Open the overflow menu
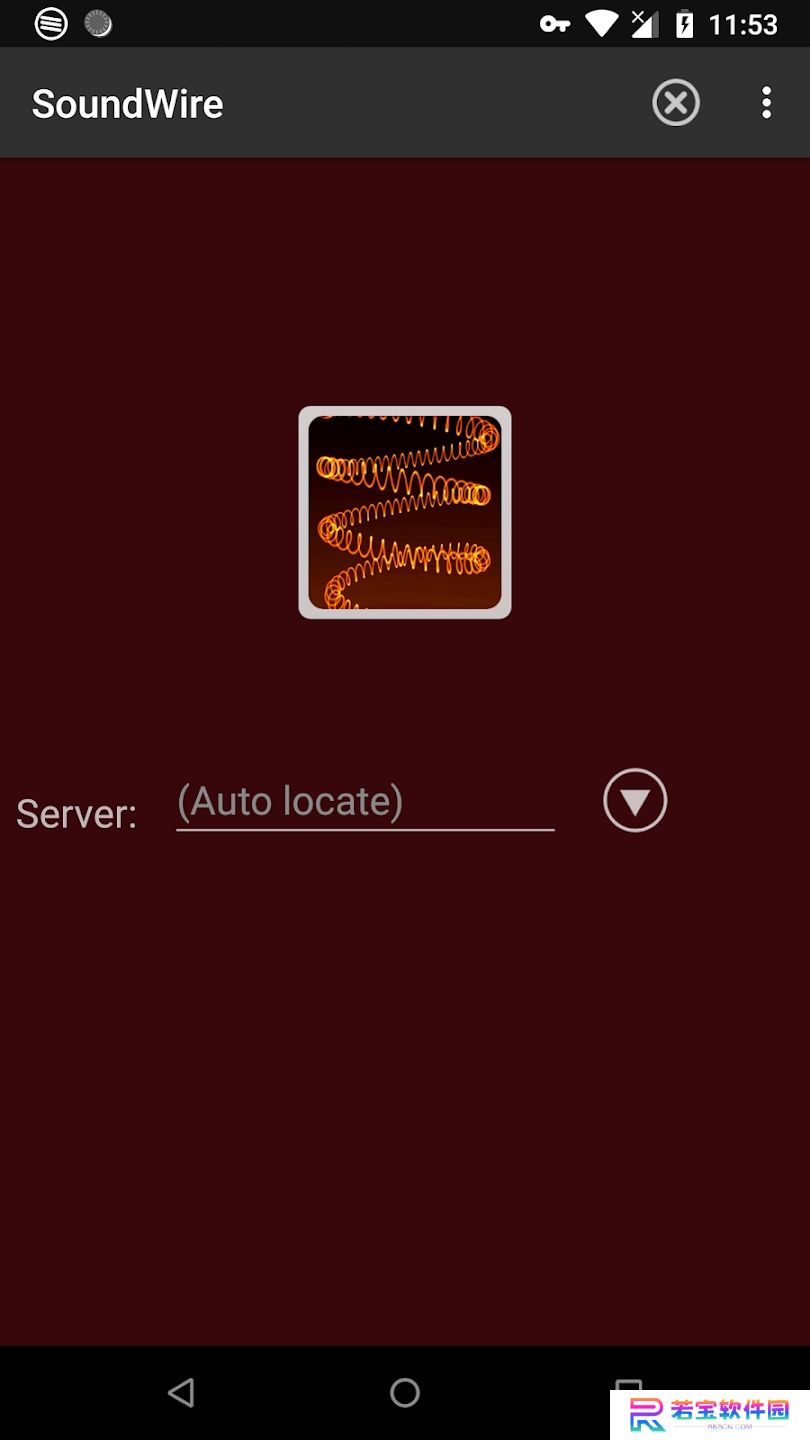This screenshot has width=810, height=1440. tap(766, 103)
